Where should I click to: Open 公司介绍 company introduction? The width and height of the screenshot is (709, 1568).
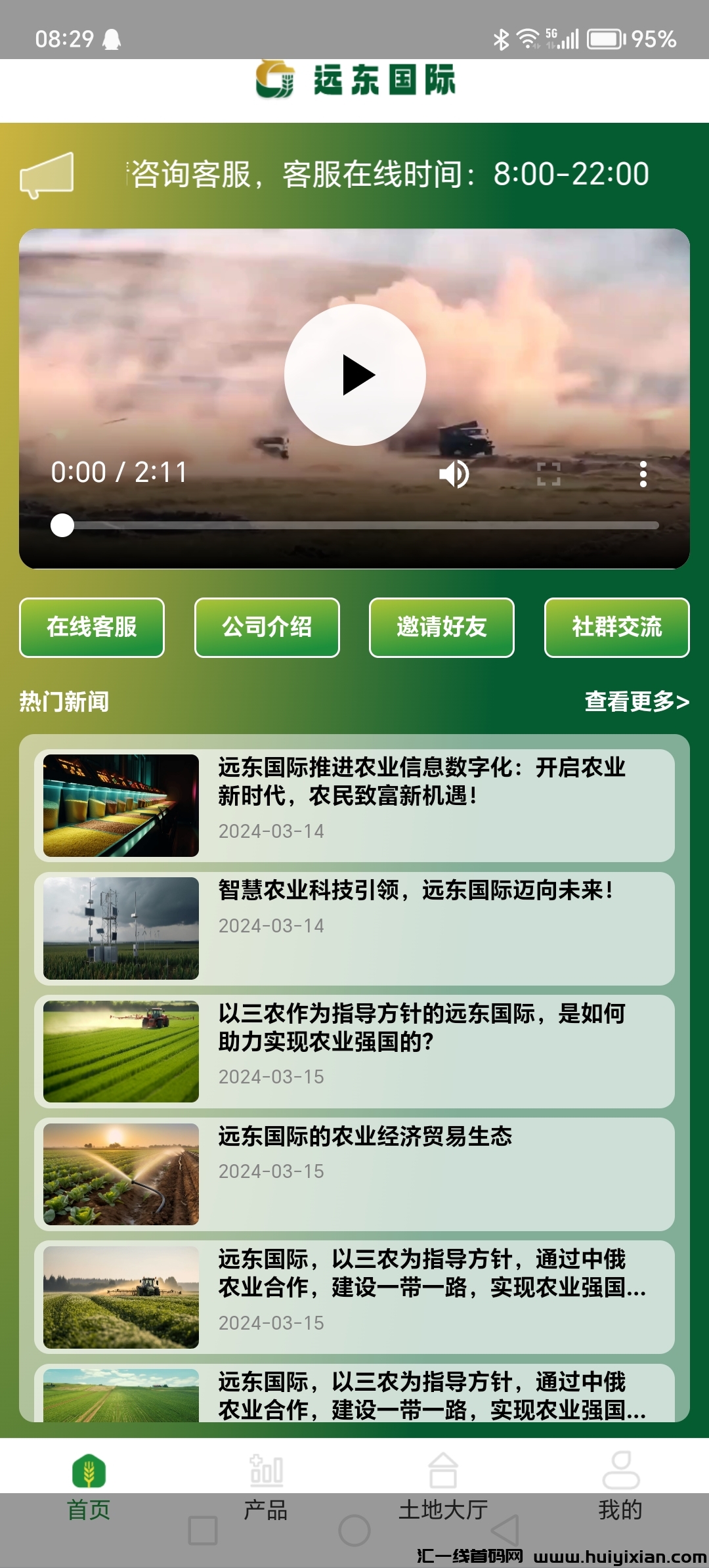tap(267, 627)
